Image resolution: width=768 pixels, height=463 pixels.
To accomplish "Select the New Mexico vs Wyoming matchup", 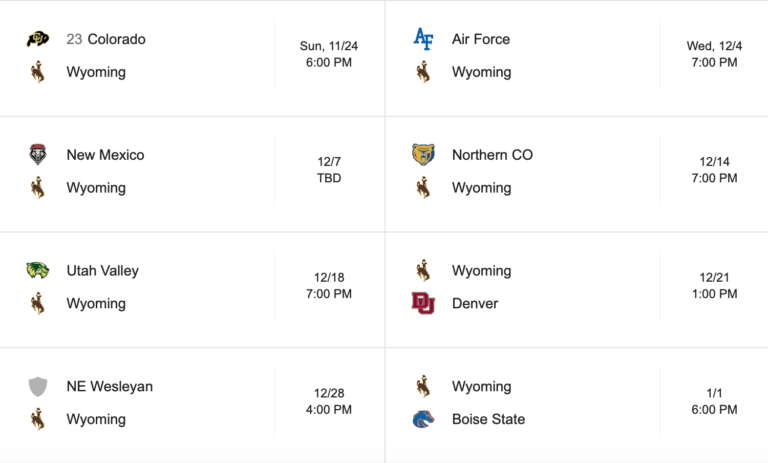I will pyautogui.click(x=190, y=172).
